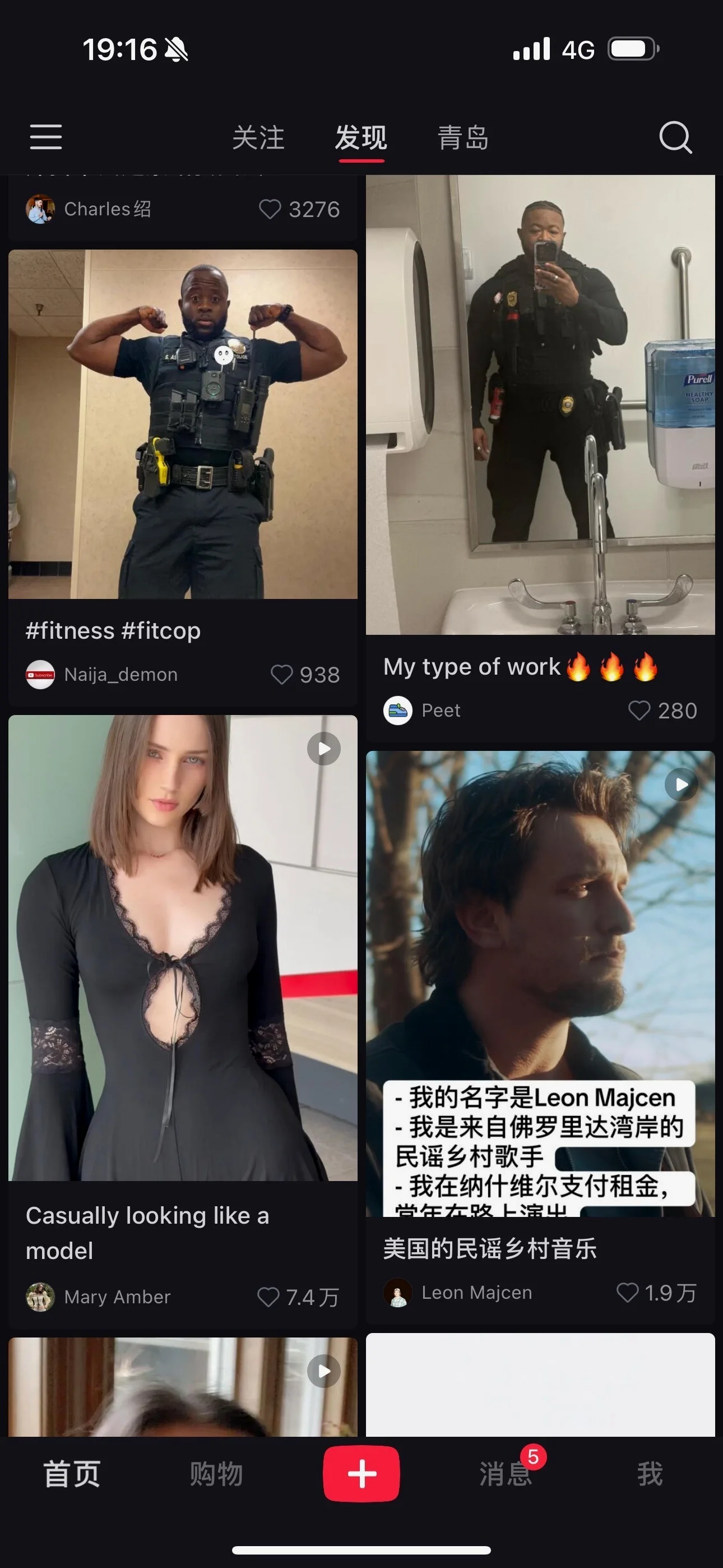Open the 美国的民谣乡村音乐 video post
The height and width of the screenshot is (1568, 723).
click(x=540, y=984)
